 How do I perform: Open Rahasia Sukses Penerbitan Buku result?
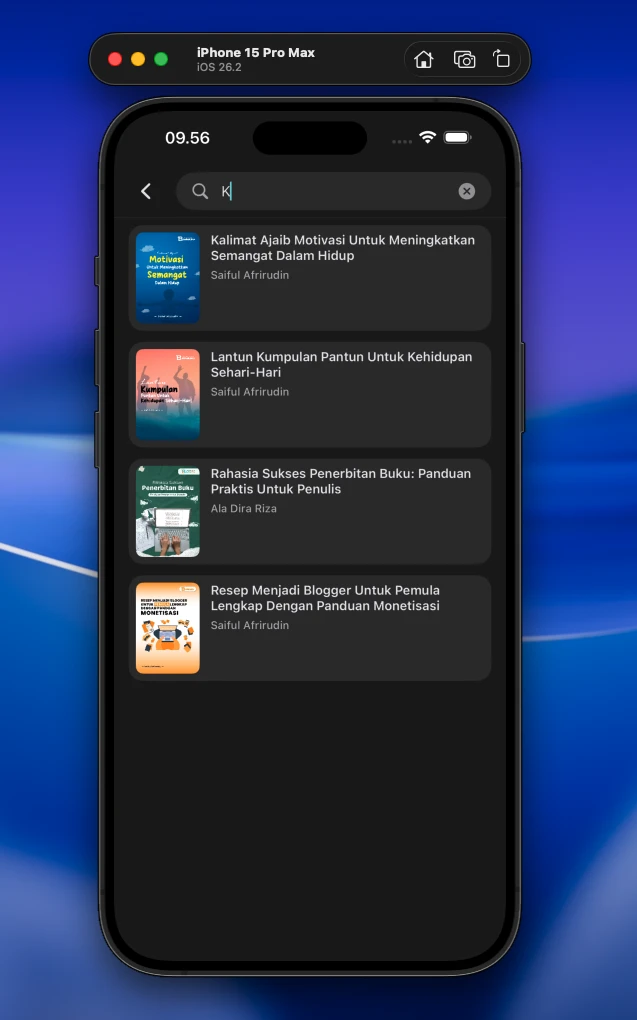310,511
